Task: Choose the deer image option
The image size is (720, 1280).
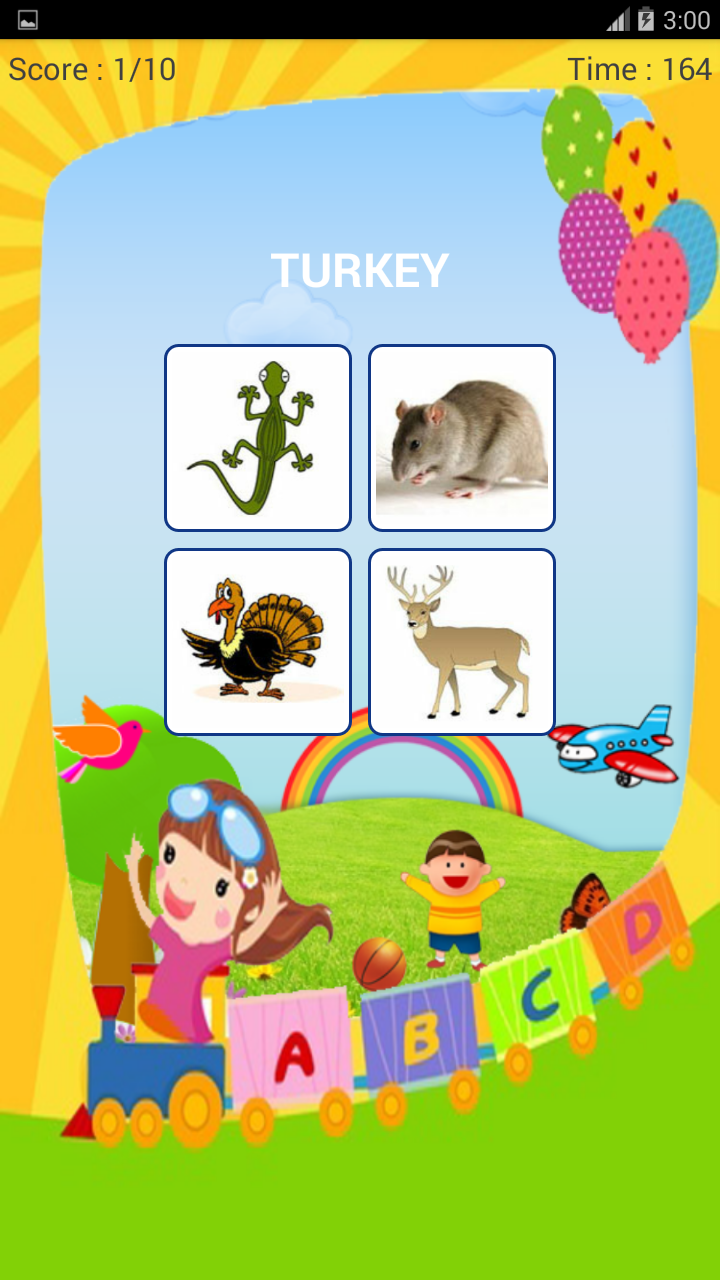Action: click(461, 640)
